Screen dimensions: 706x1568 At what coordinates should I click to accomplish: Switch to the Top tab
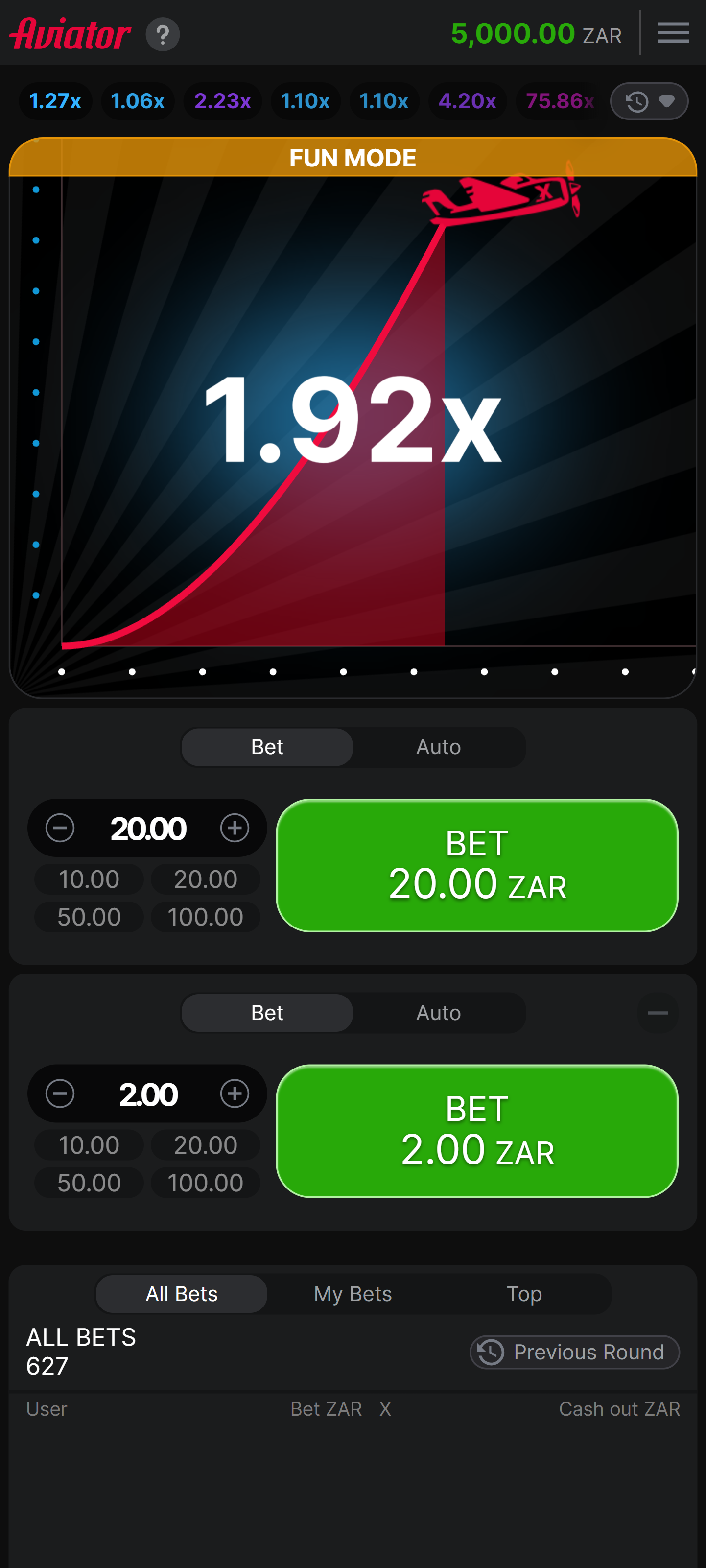coord(524,1293)
